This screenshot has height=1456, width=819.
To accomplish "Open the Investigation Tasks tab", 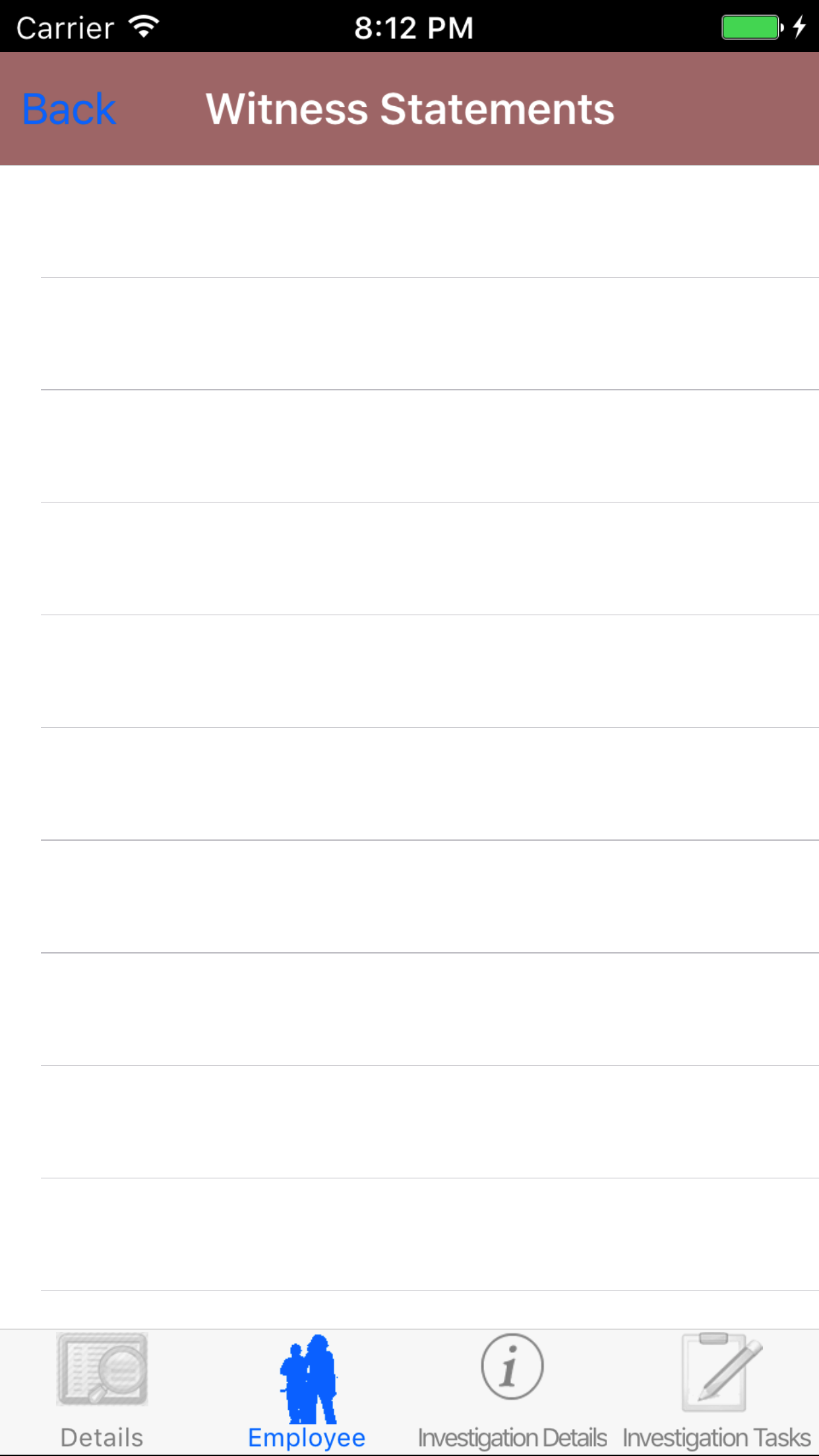I will [x=717, y=1391].
